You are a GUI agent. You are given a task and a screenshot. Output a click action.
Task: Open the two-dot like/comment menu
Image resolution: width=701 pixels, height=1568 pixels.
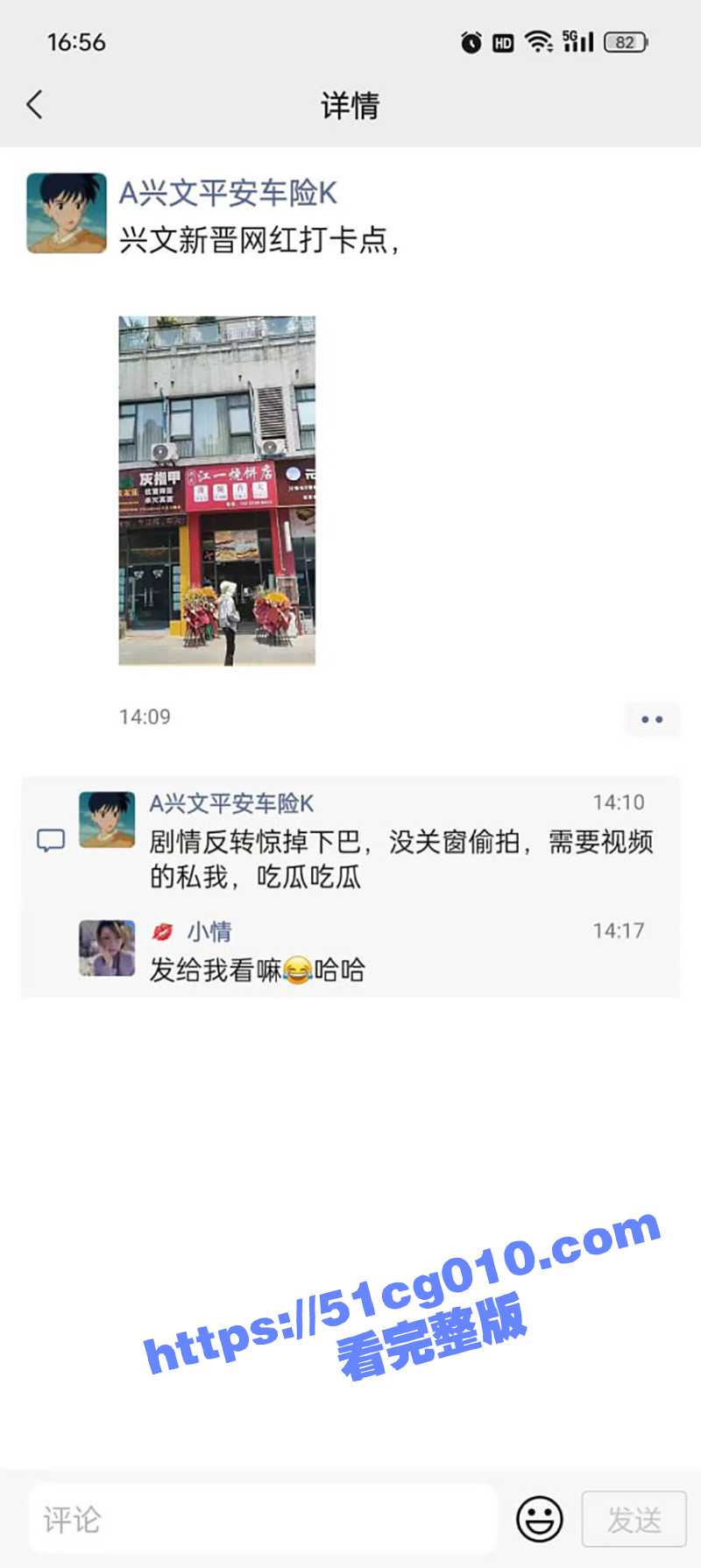point(652,719)
